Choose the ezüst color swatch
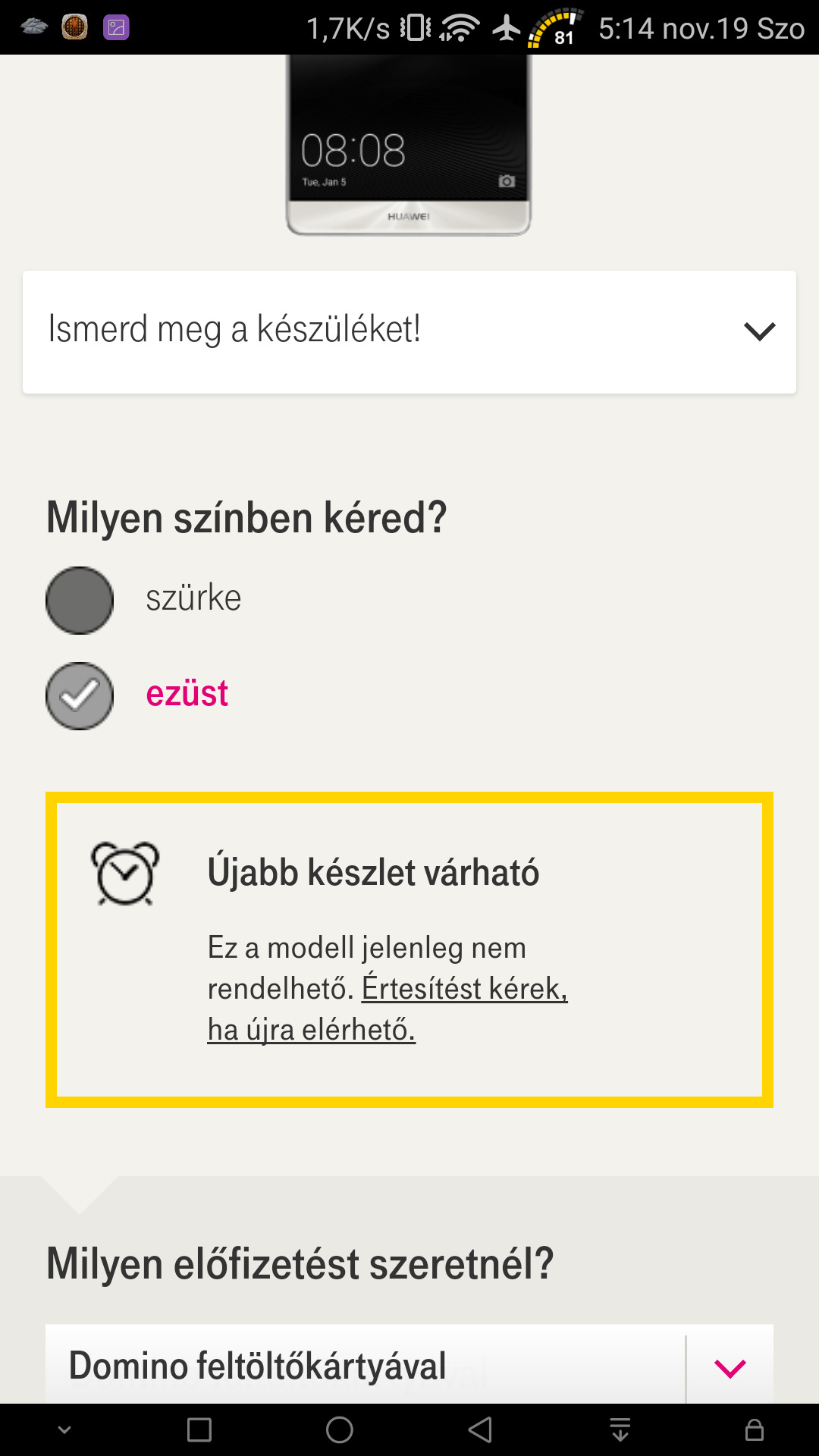Viewport: 819px width, 1456px height. point(80,695)
